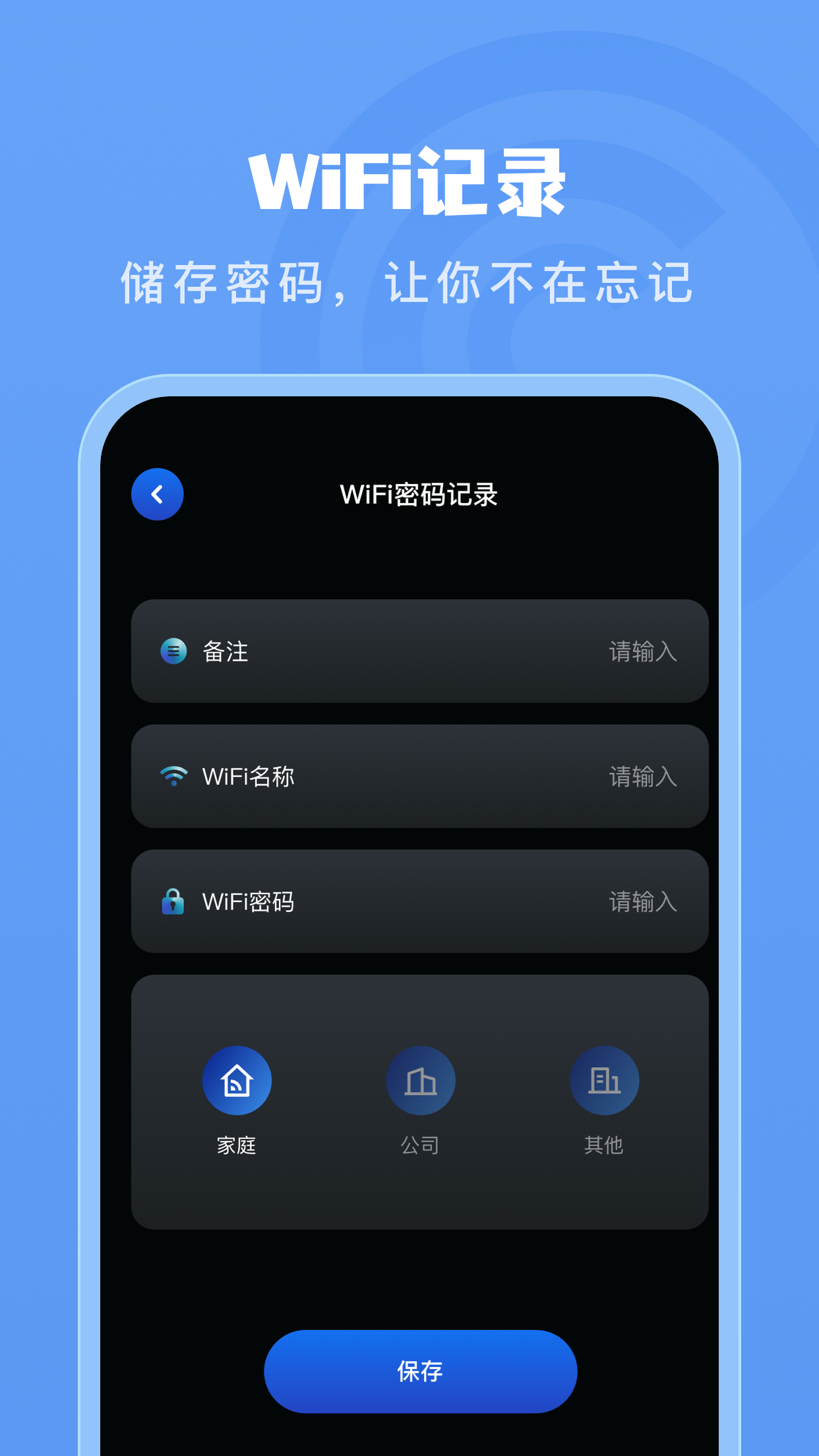Tap 请输入 to enter a remark
This screenshot has height=1456, width=819.
pos(643,652)
